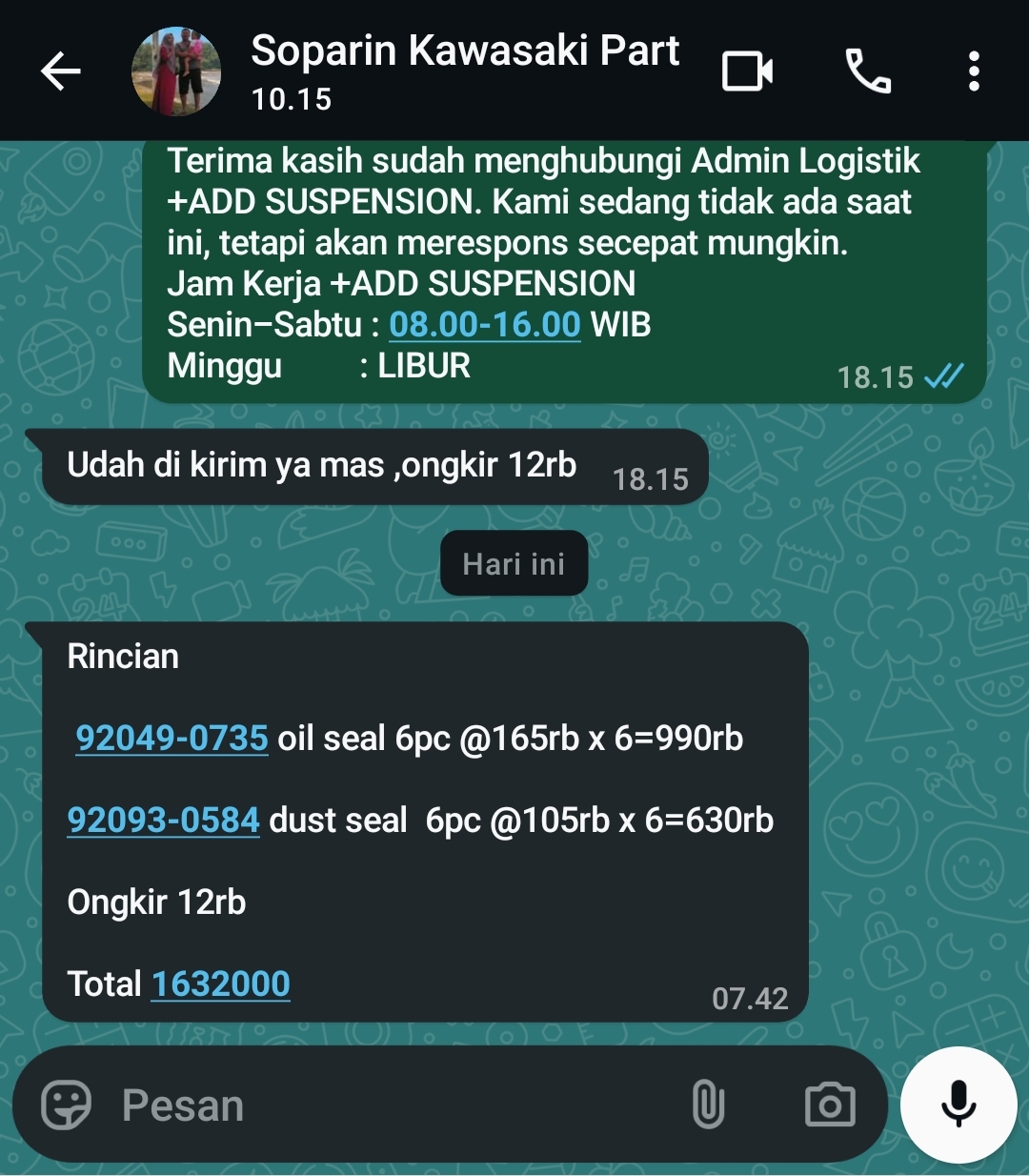Image resolution: width=1029 pixels, height=1176 pixels.
Task: Start a voice call
Action: click(868, 71)
